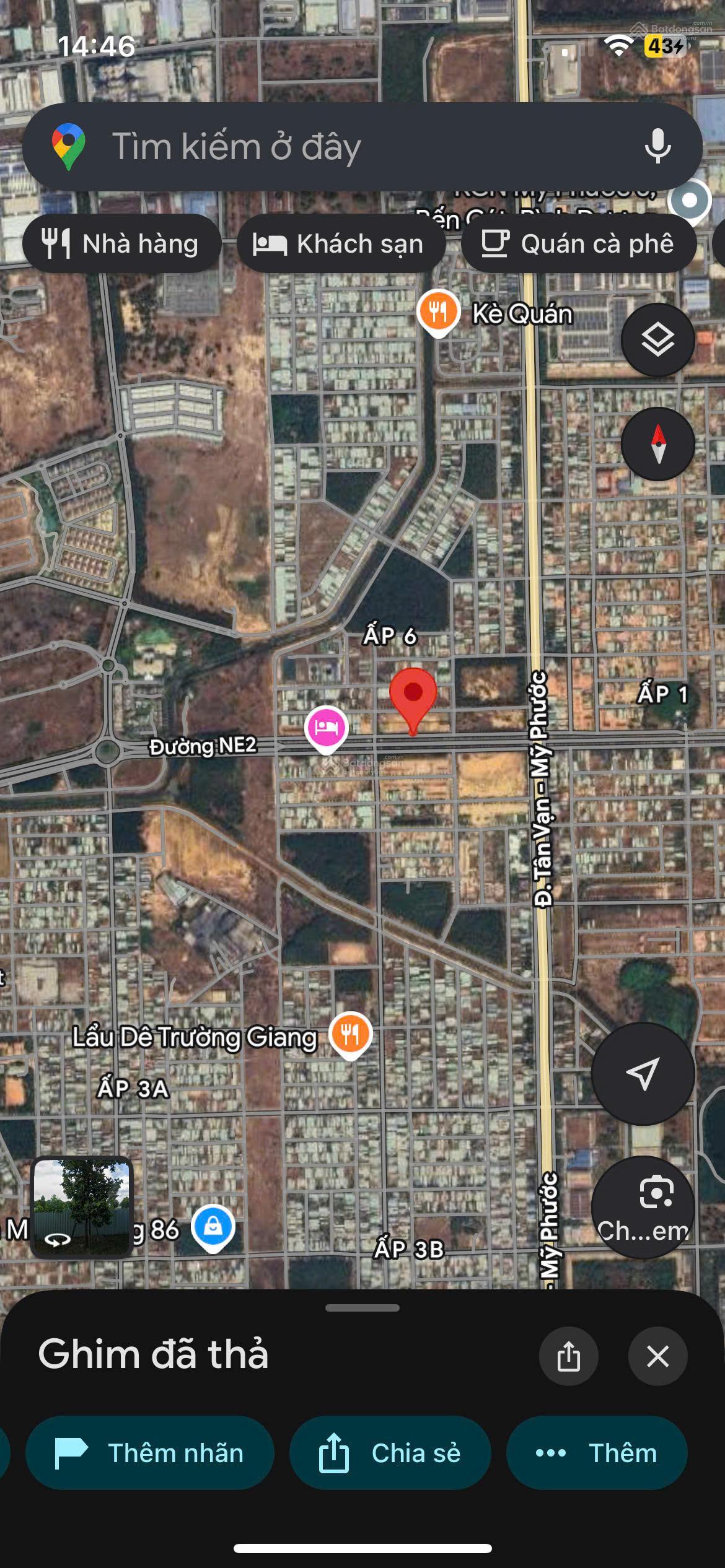
Task: Filter the map by Khách sạn
Action: click(x=340, y=244)
